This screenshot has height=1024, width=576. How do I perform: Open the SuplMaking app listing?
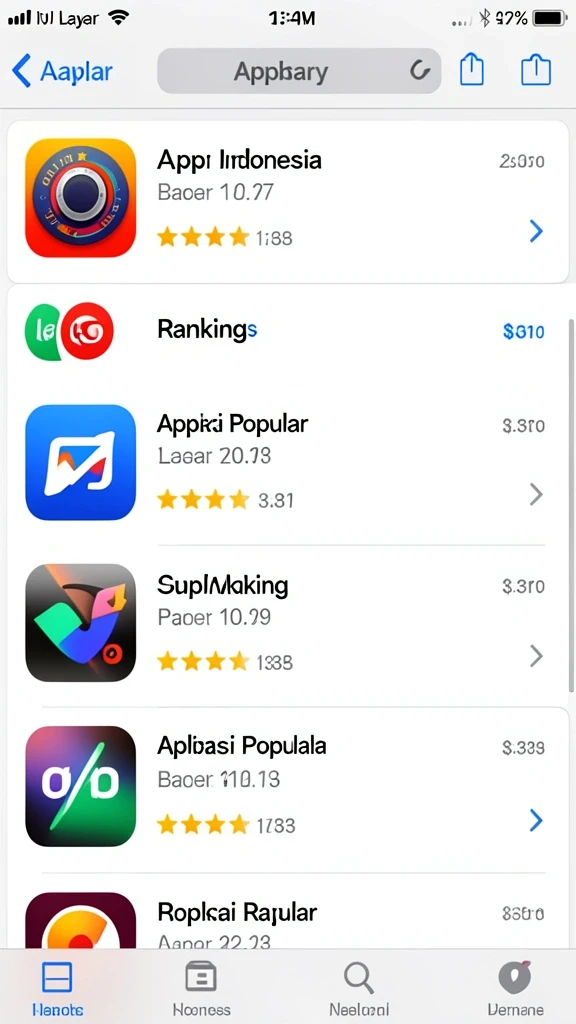tap(288, 624)
